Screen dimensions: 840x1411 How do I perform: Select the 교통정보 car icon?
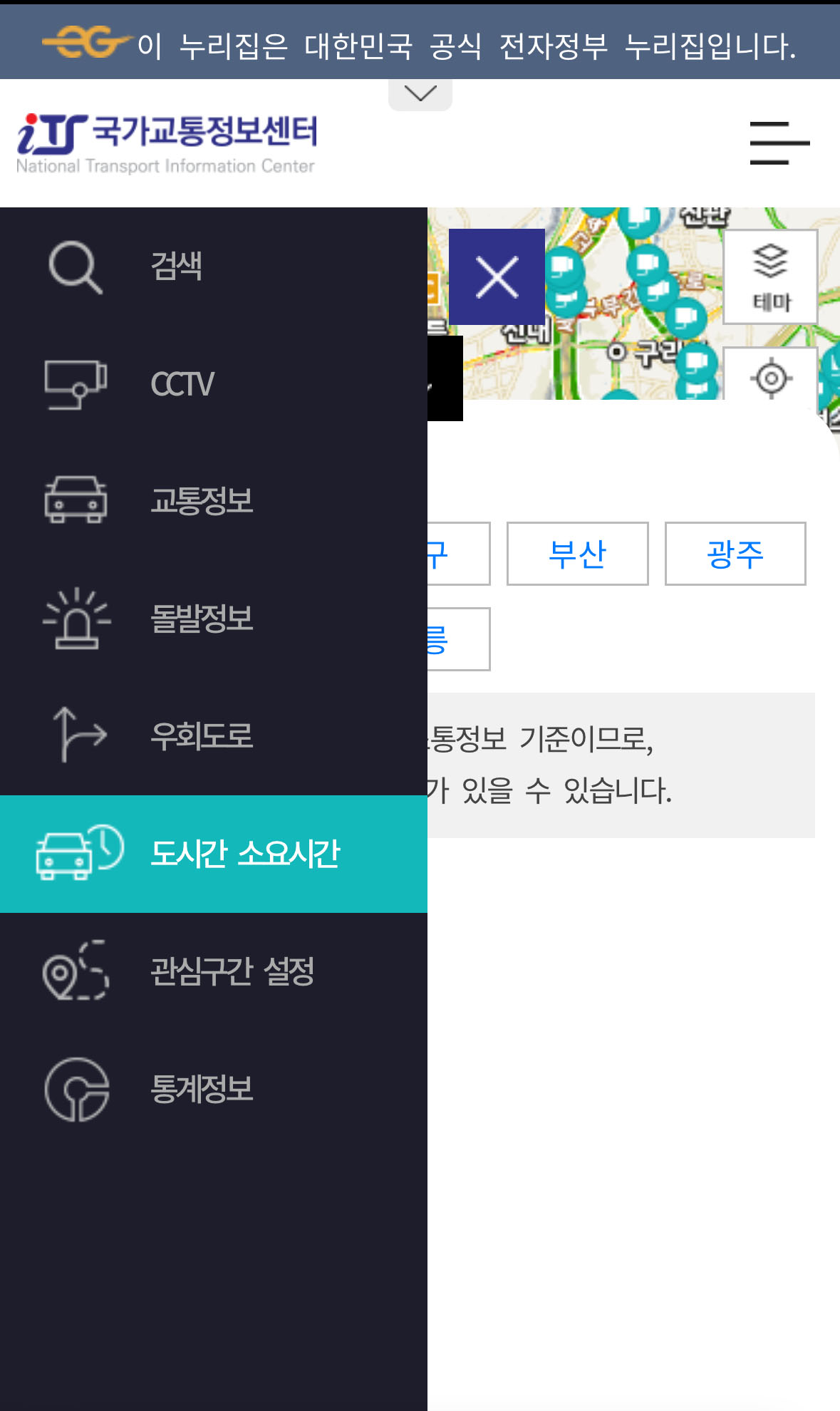(75, 501)
